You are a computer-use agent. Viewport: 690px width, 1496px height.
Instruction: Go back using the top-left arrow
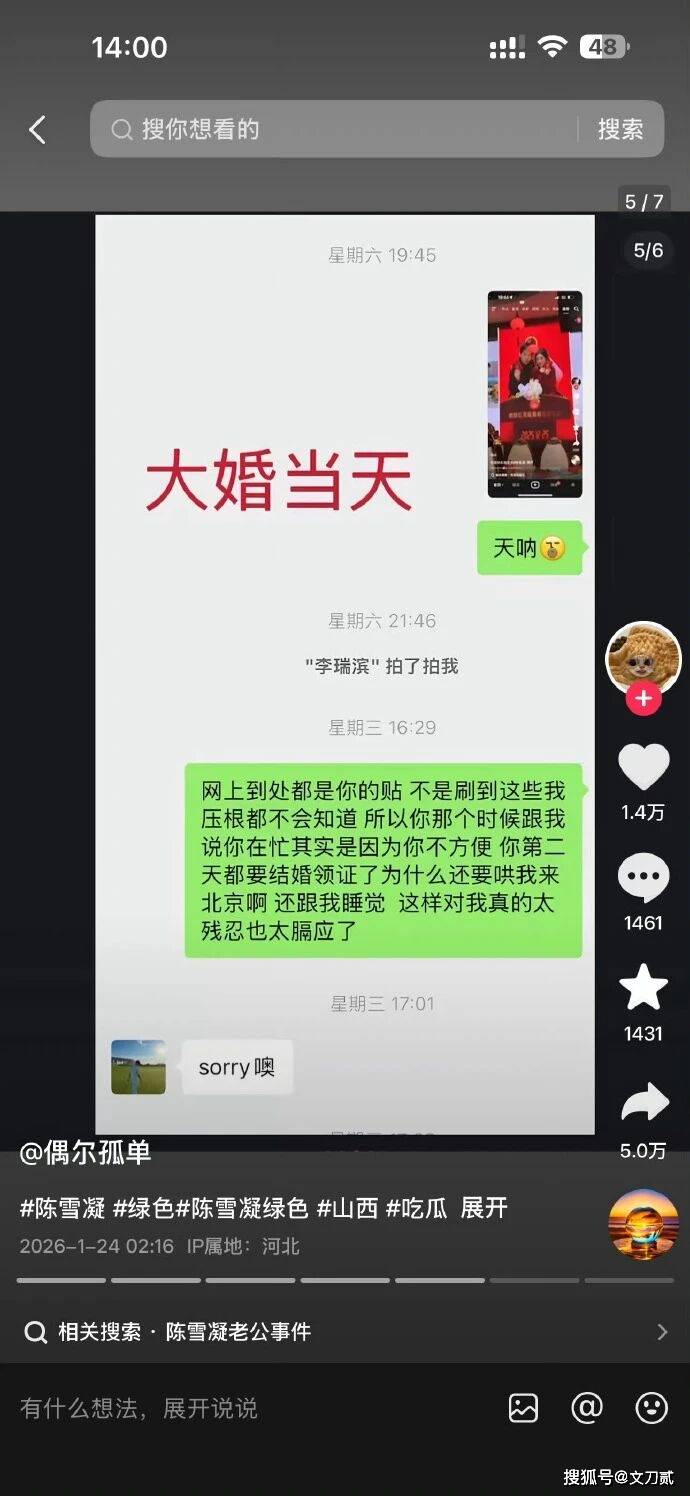point(38,129)
